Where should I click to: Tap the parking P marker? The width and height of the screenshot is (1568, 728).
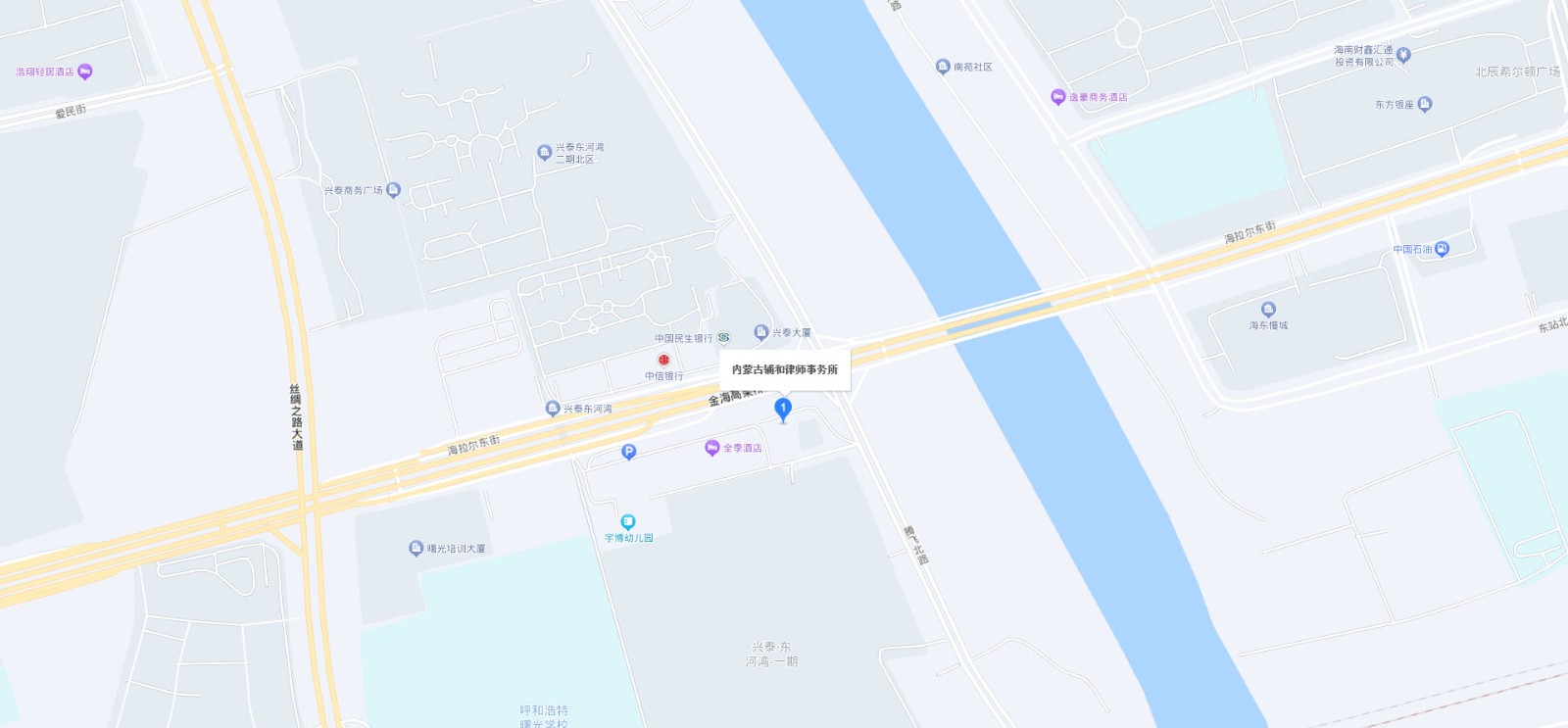coord(629,452)
